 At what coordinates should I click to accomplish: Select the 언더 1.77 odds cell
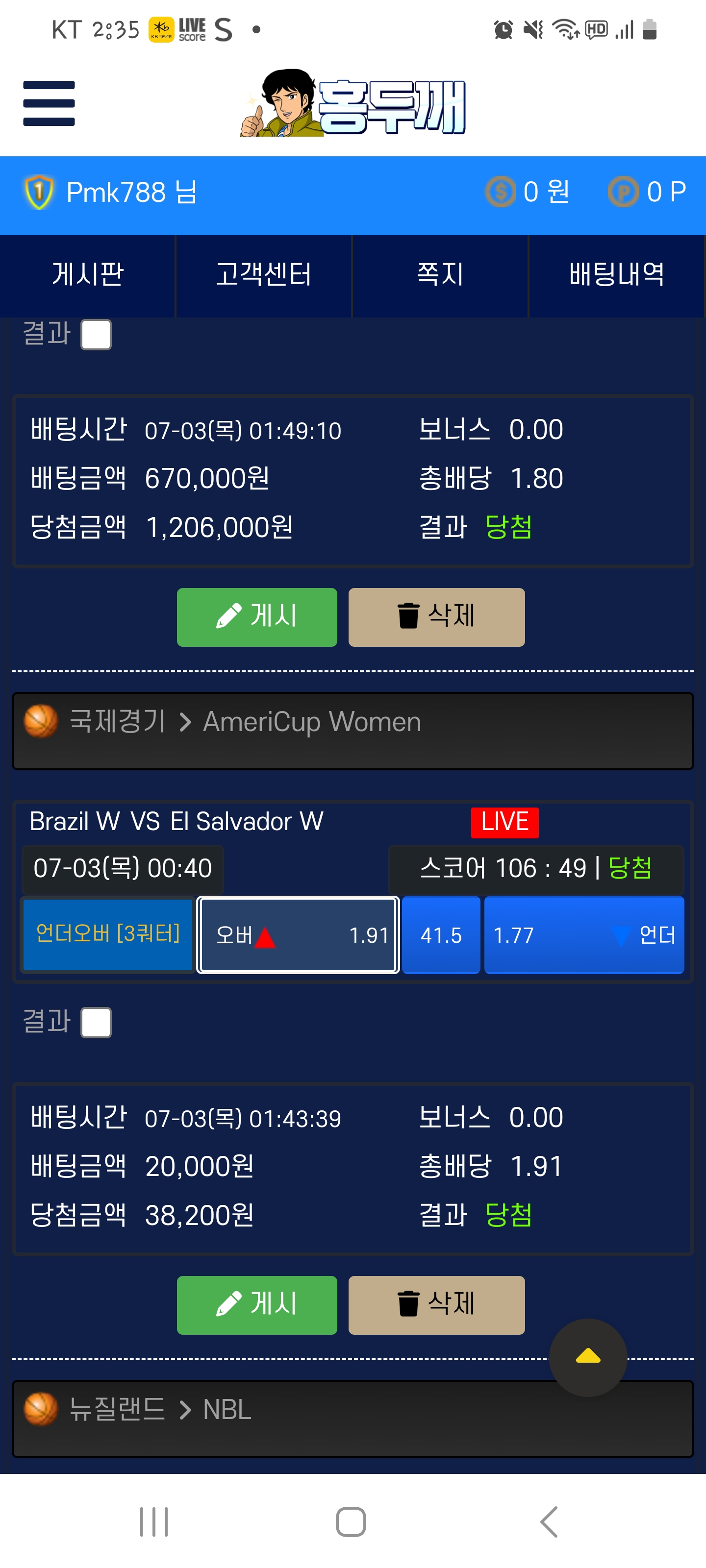583,934
